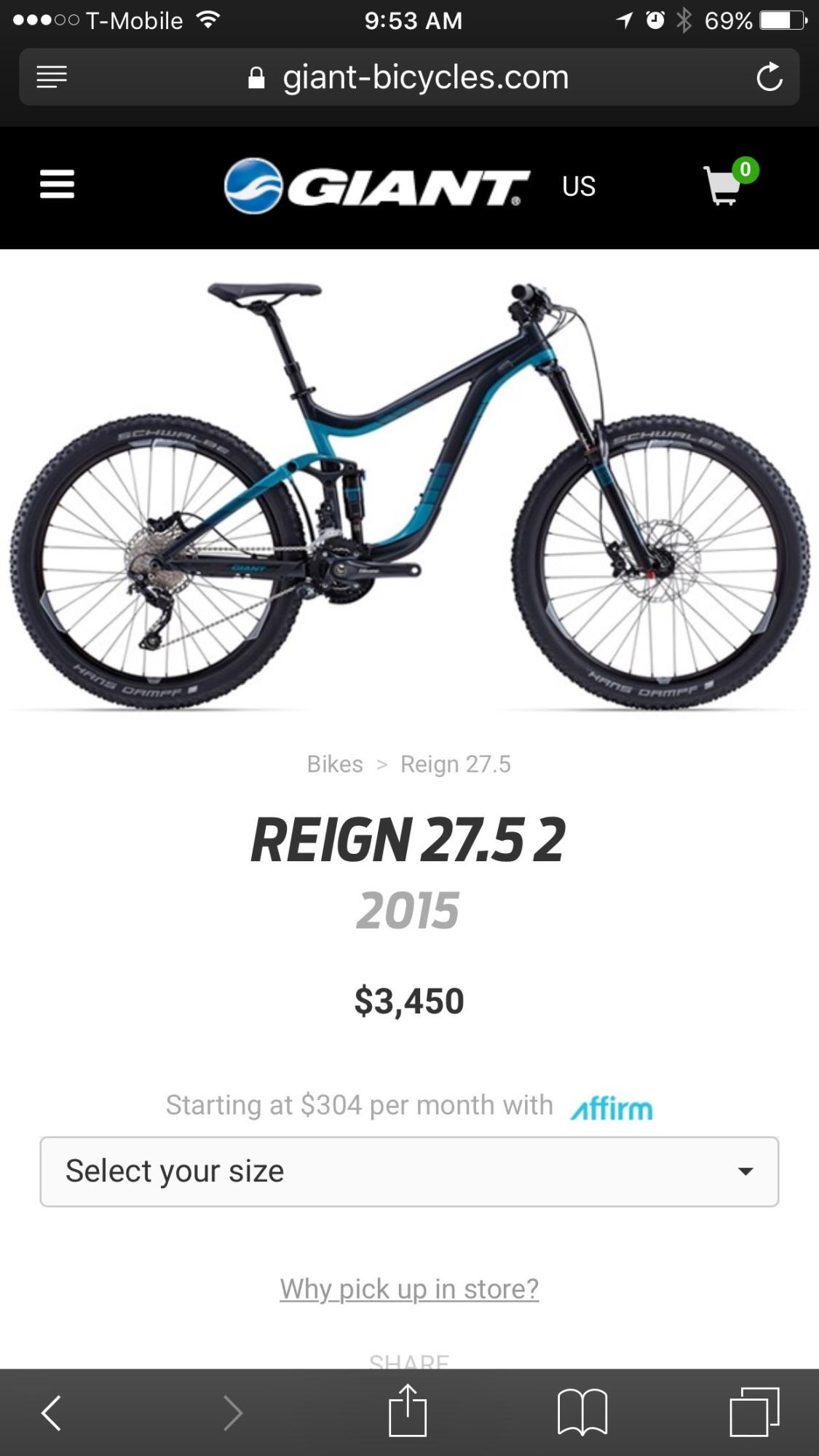Reload the giant-bicycles.com page
The height and width of the screenshot is (1456, 819).
tap(768, 76)
